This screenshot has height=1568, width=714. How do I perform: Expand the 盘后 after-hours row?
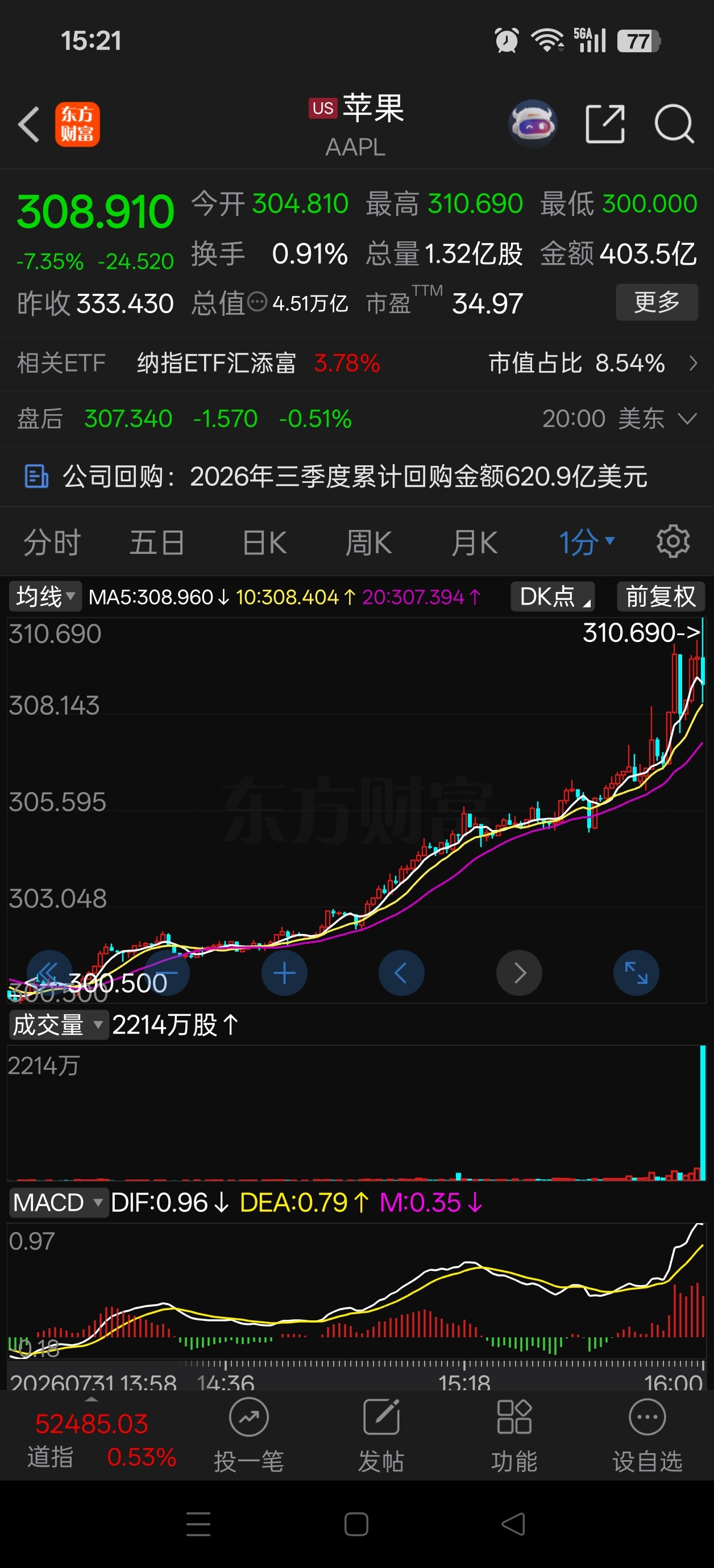[357, 419]
